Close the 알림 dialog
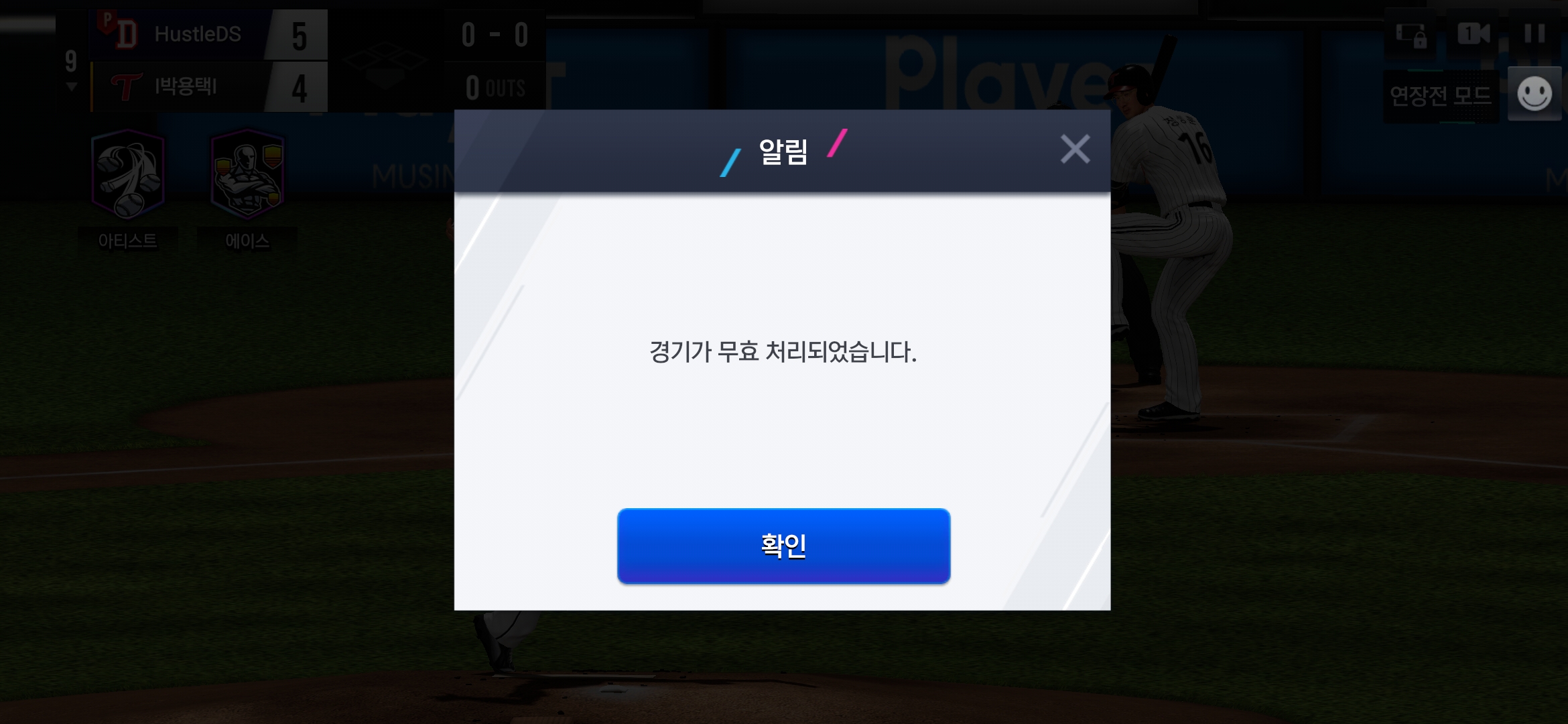 pyautogui.click(x=1075, y=149)
